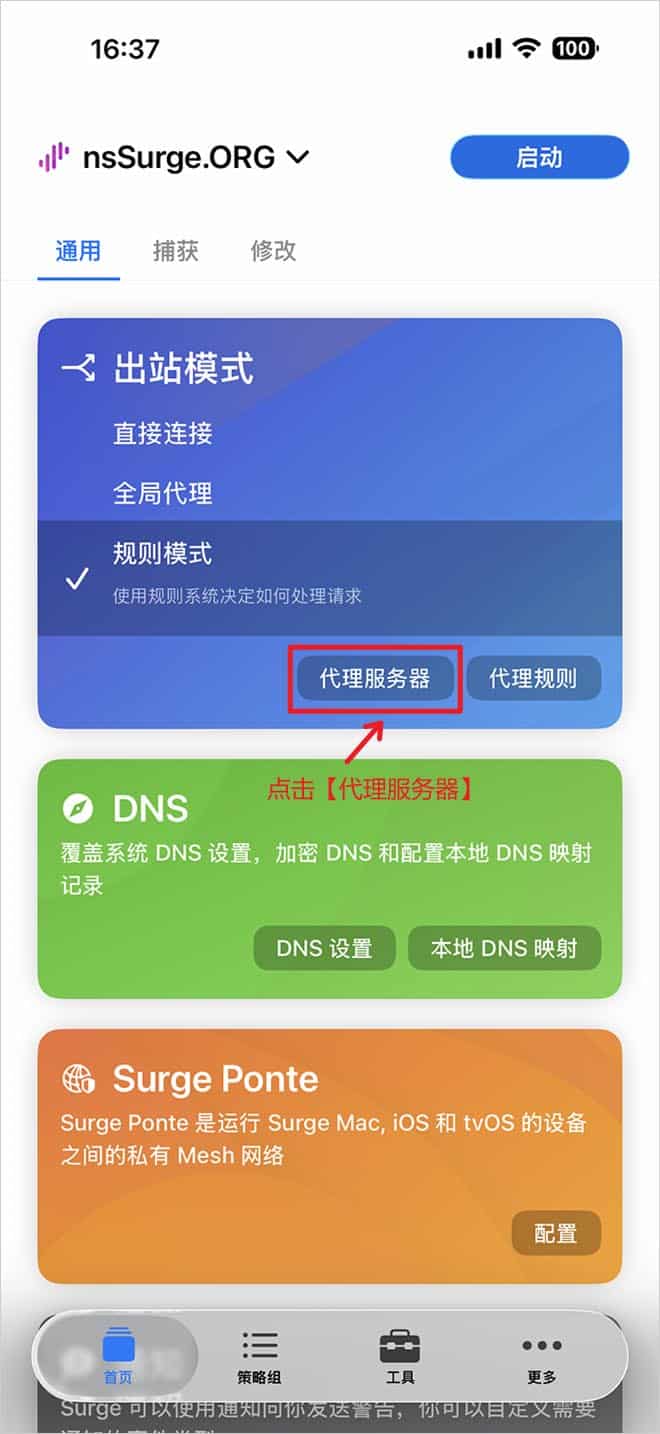
Task: Choose 全局代理 outbound mode
Action: coord(163,493)
